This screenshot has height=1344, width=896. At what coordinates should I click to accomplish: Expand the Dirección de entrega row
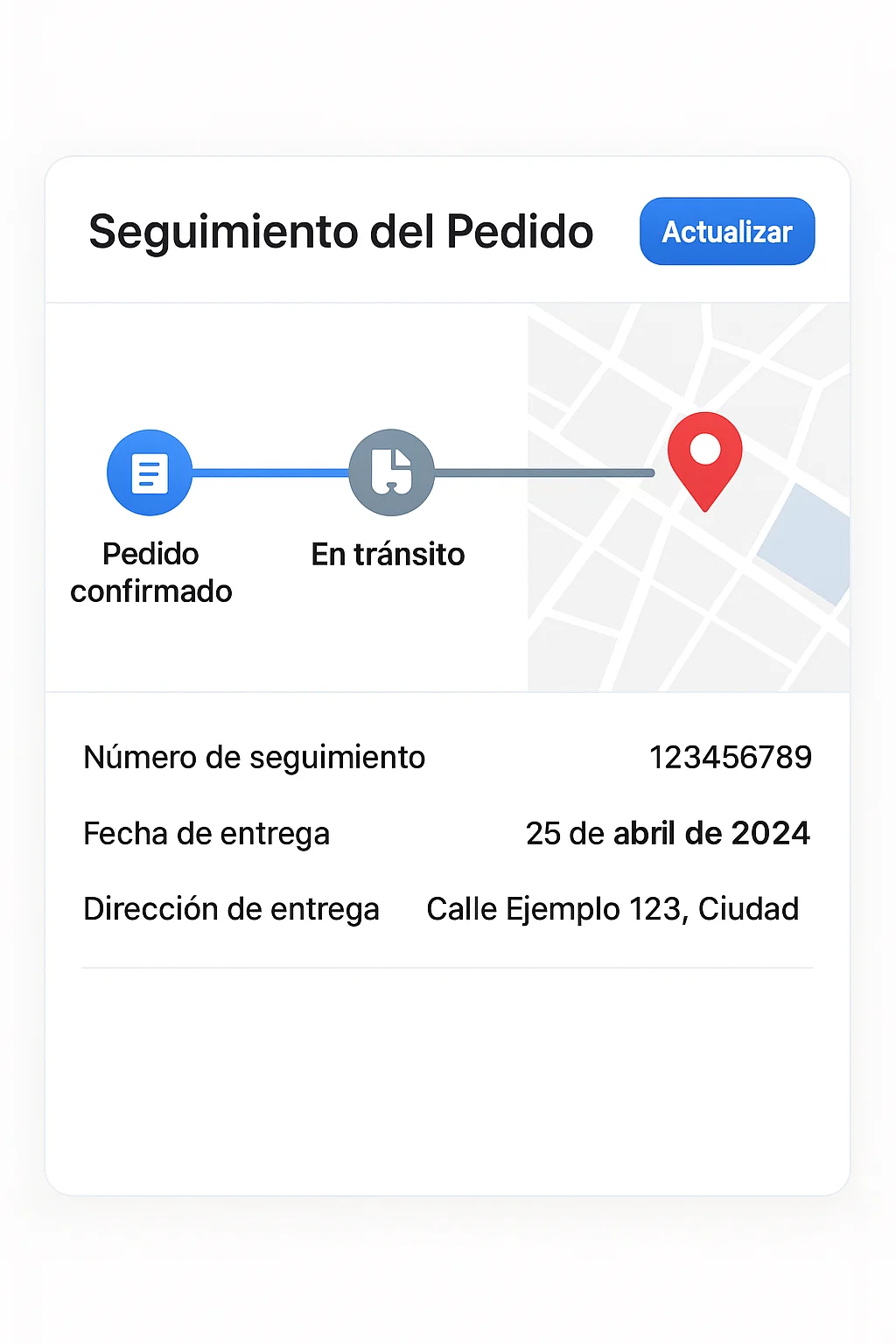448,908
